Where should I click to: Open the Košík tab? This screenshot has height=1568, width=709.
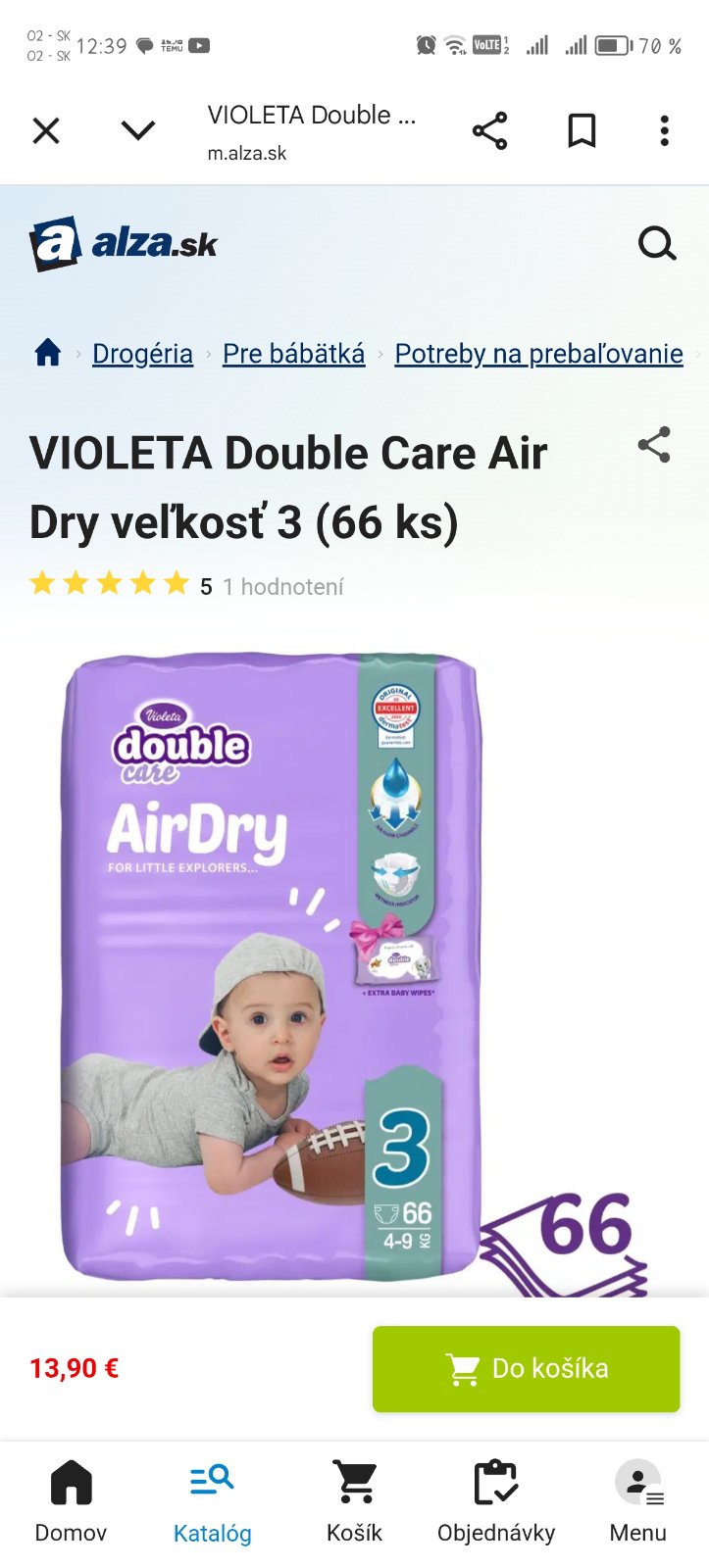click(354, 1500)
